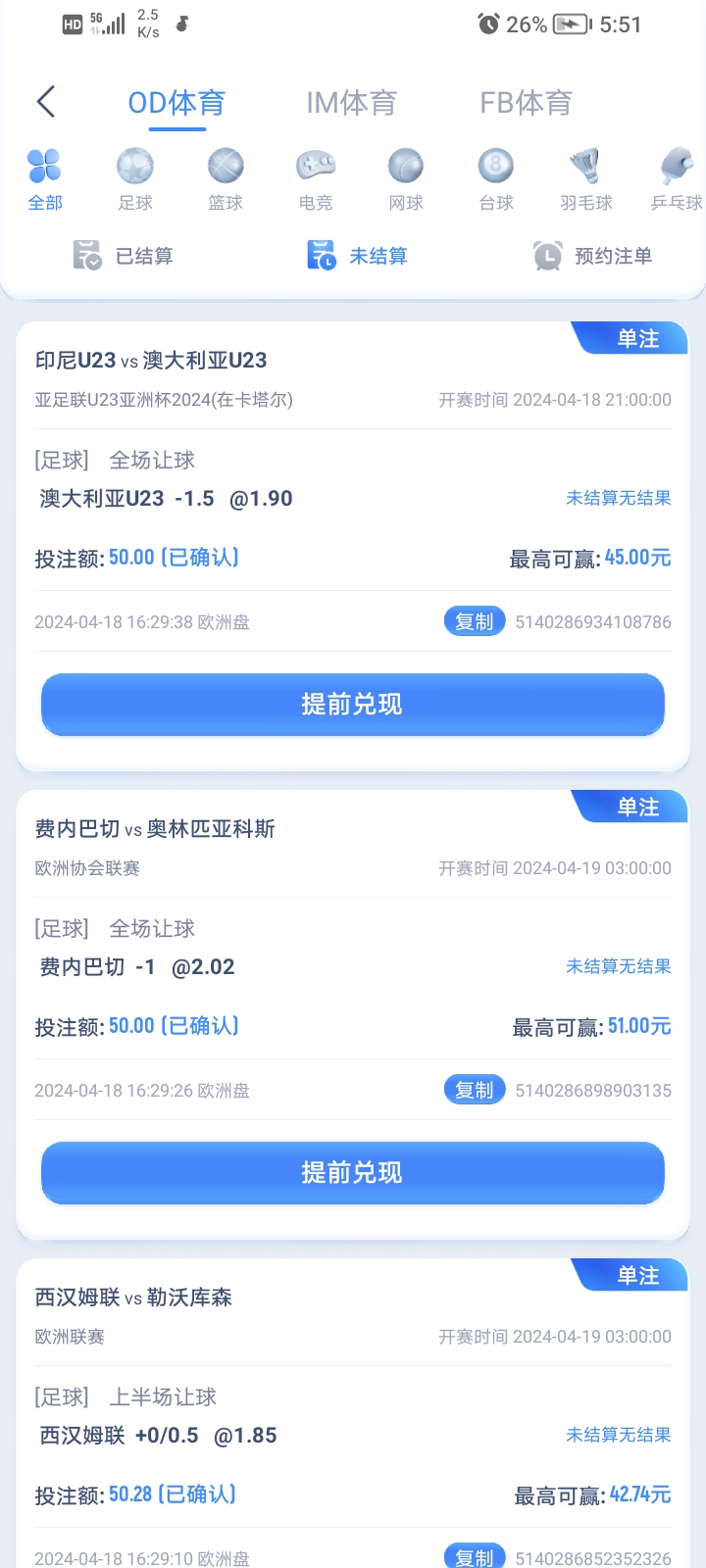Cash out early on 费内巴切 vs 奥林匹亚科斯

[x=353, y=1172]
